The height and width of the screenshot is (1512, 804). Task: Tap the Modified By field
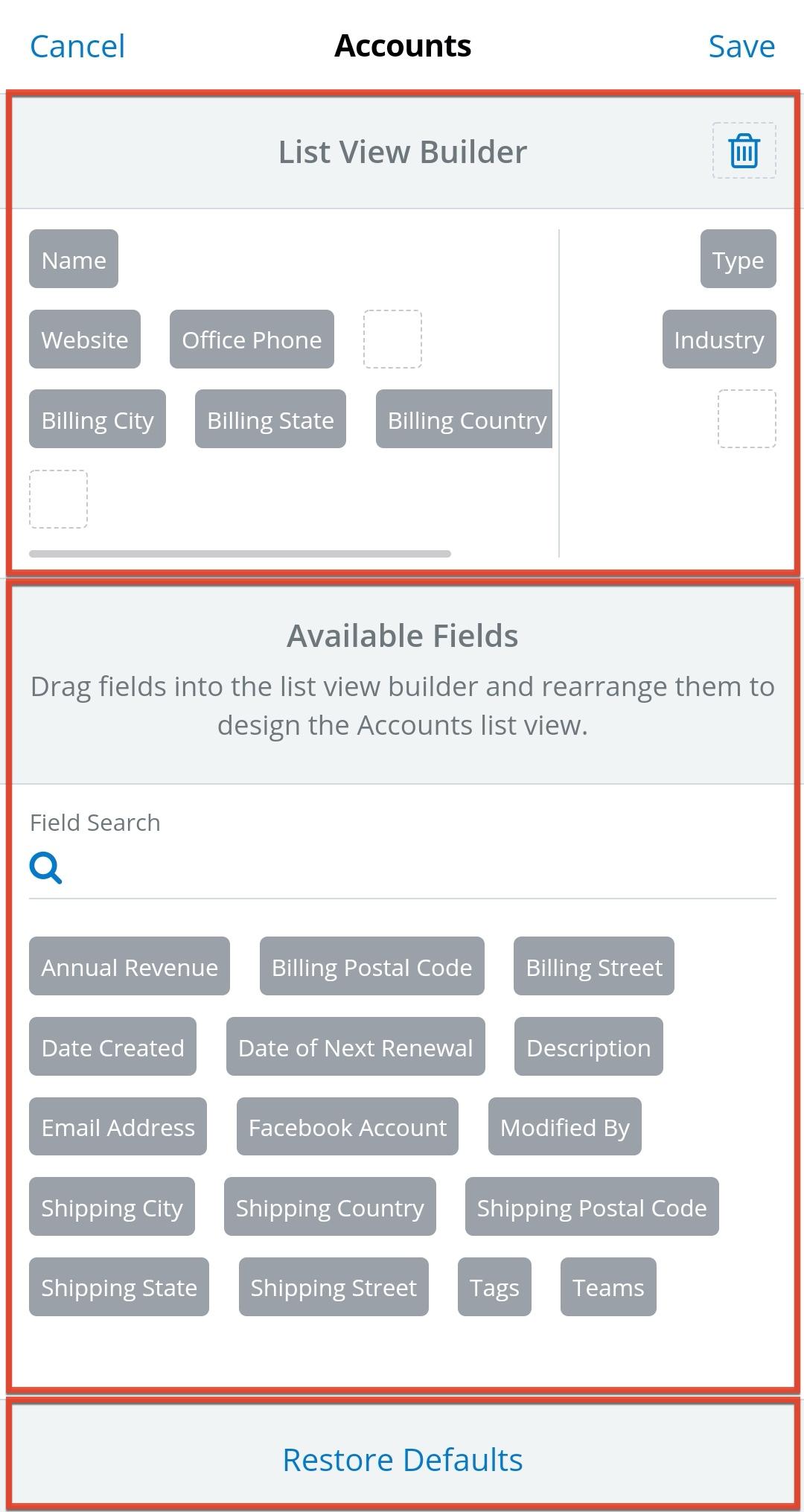(564, 1126)
